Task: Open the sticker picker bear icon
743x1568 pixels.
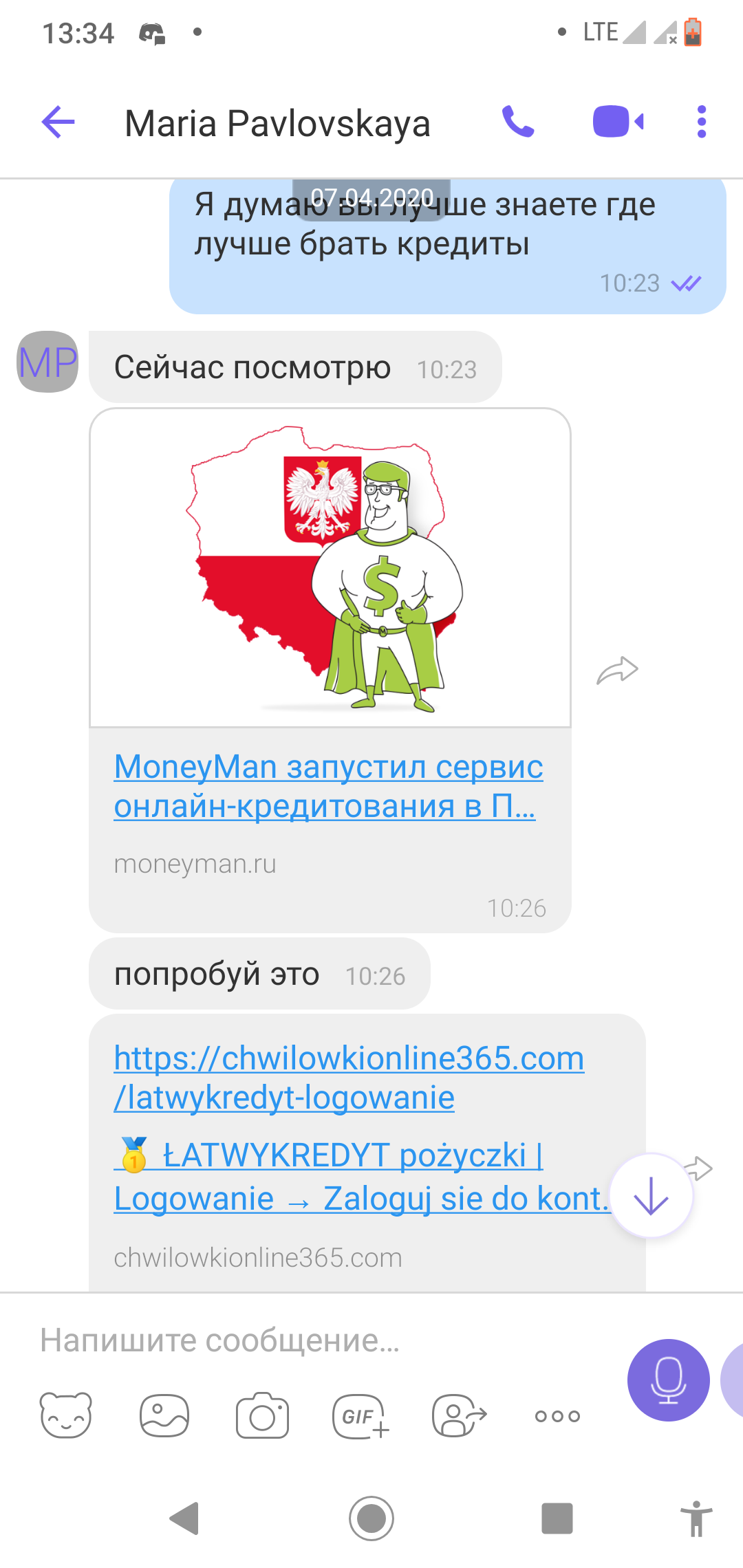Action: pyautogui.click(x=66, y=1416)
